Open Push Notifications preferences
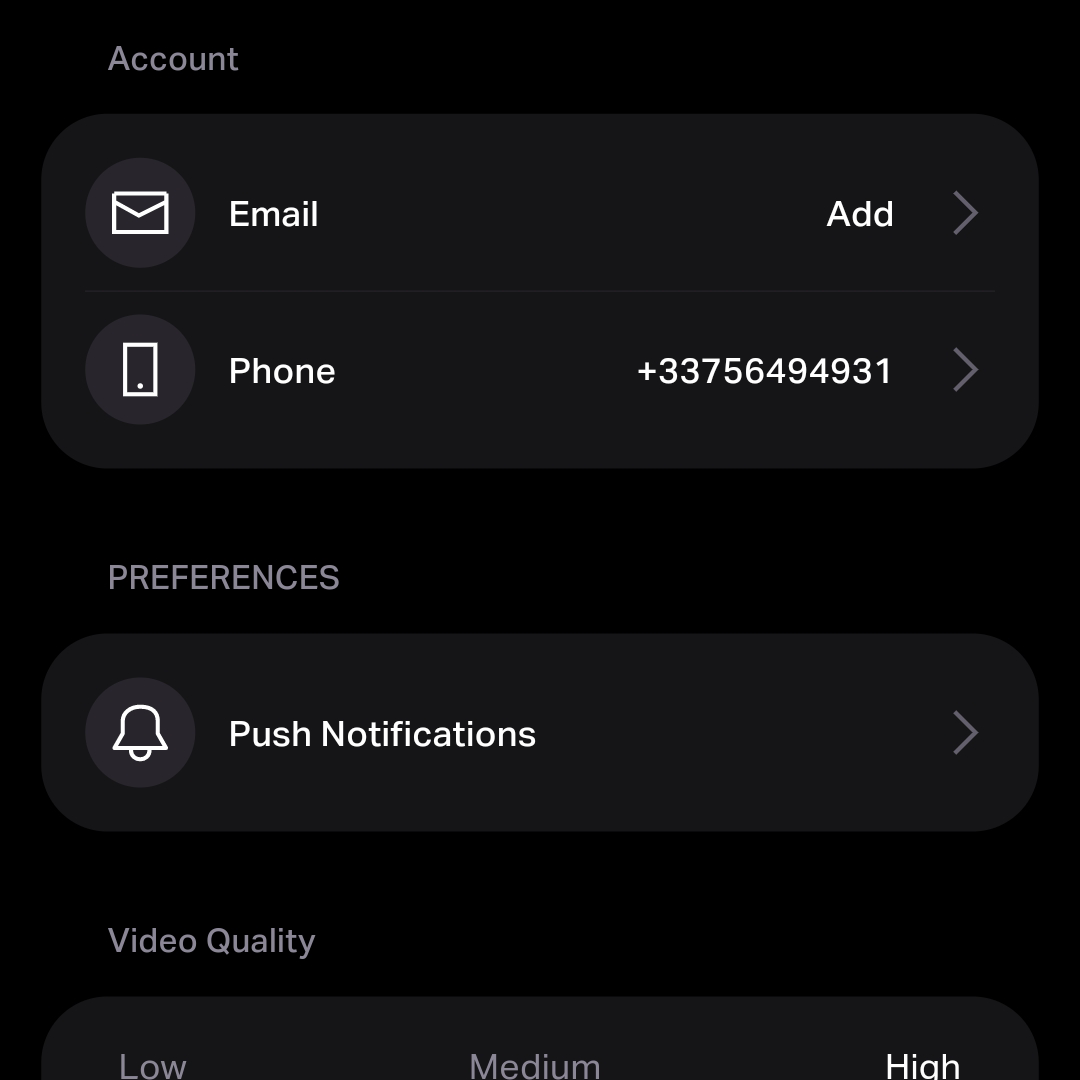Screen dimensions: 1080x1080 540,733
